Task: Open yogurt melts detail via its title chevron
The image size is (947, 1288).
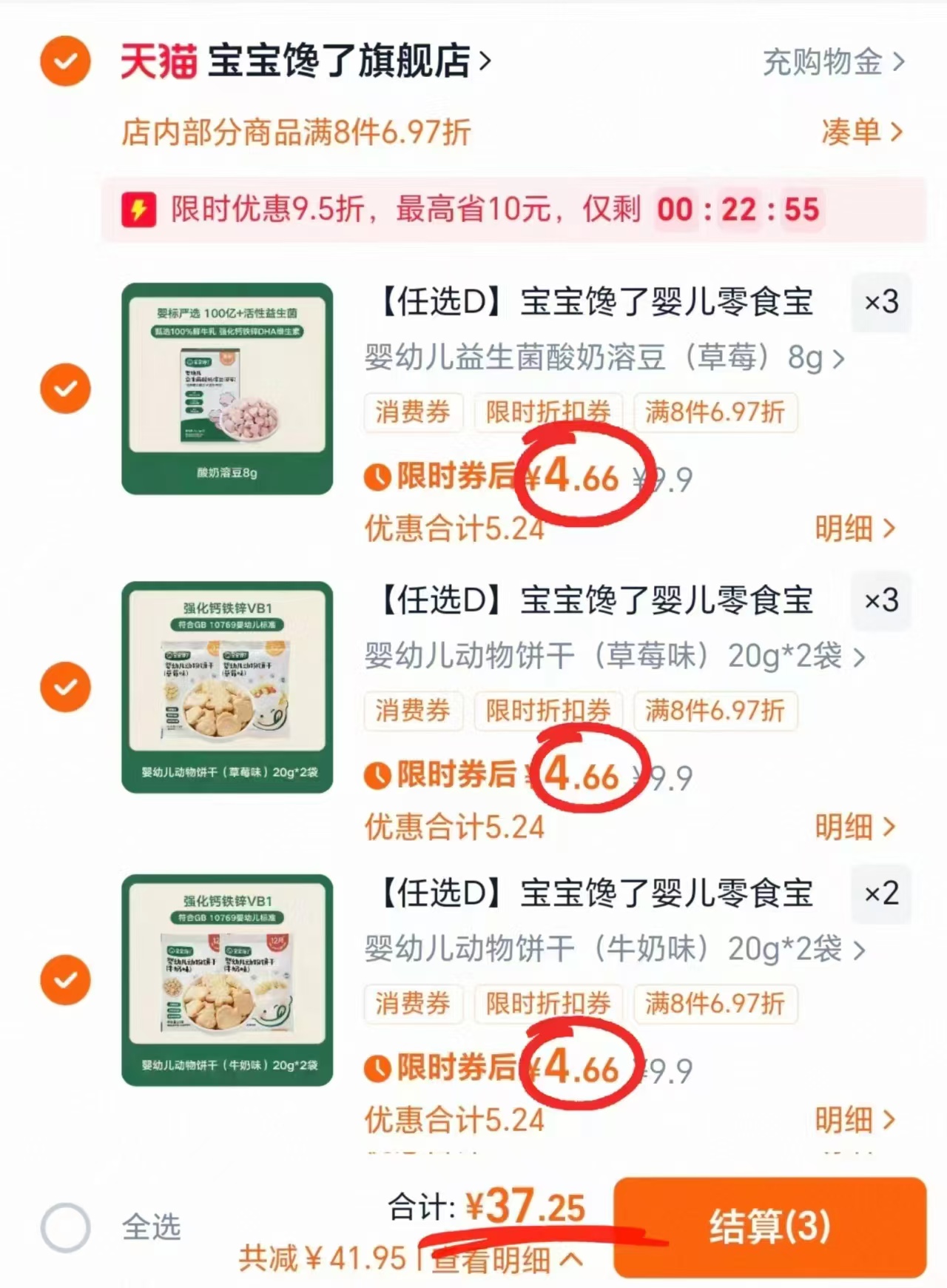Action: (840, 358)
